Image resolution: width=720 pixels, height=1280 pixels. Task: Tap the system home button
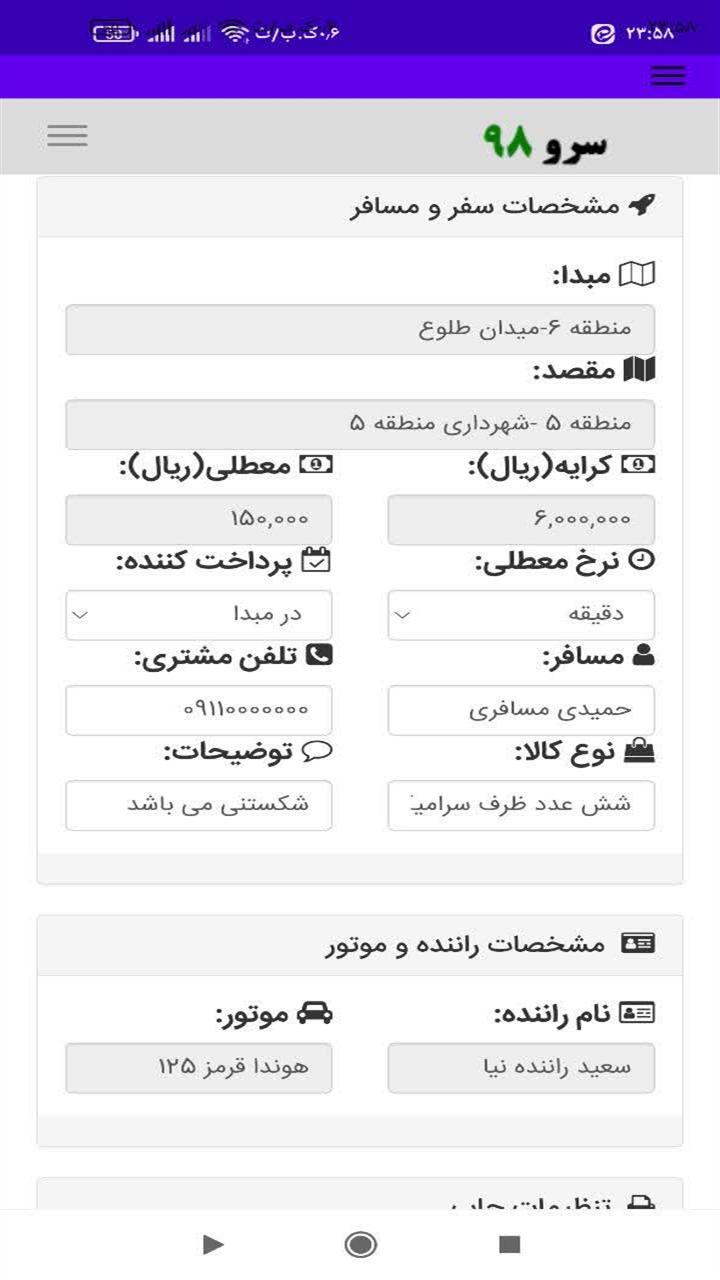point(360,1244)
